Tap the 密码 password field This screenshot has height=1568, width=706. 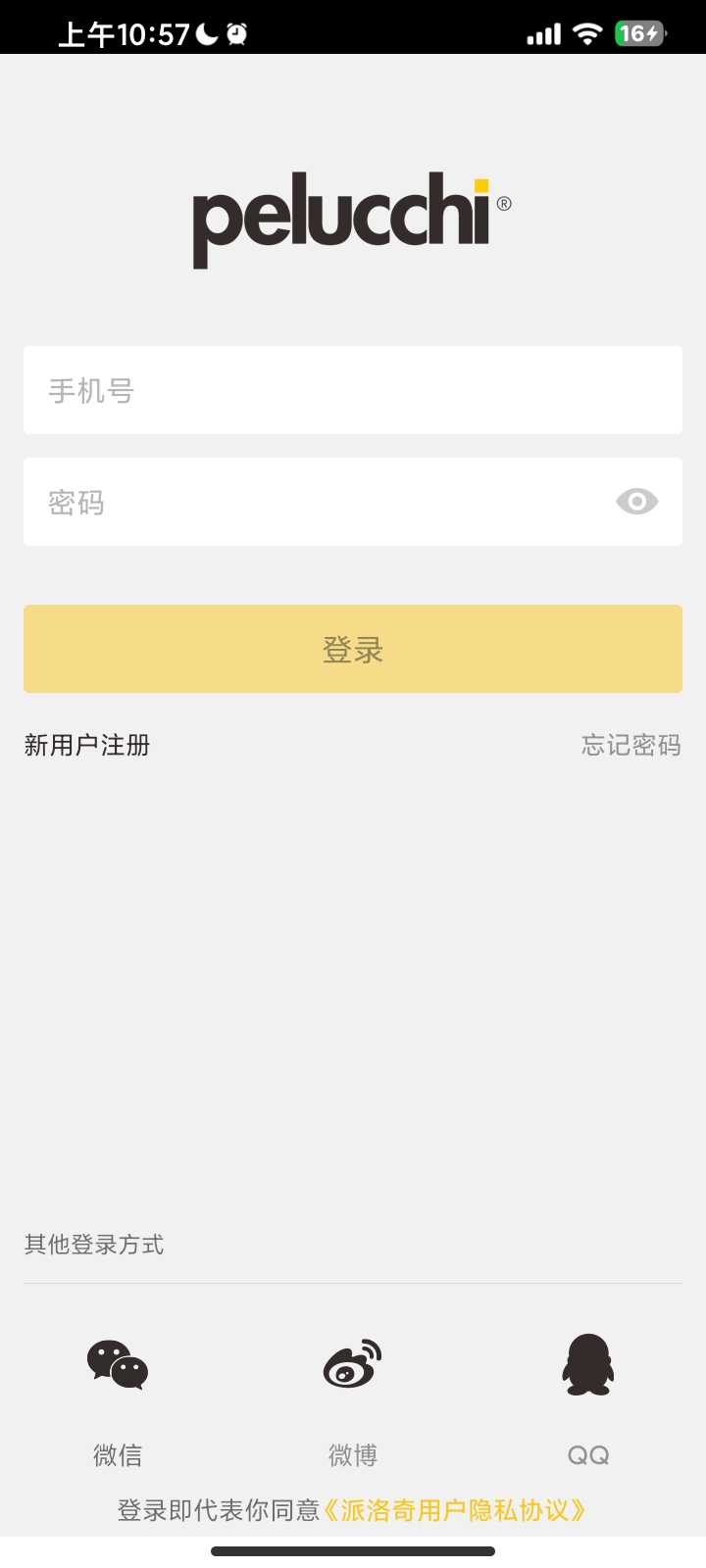coord(314,502)
